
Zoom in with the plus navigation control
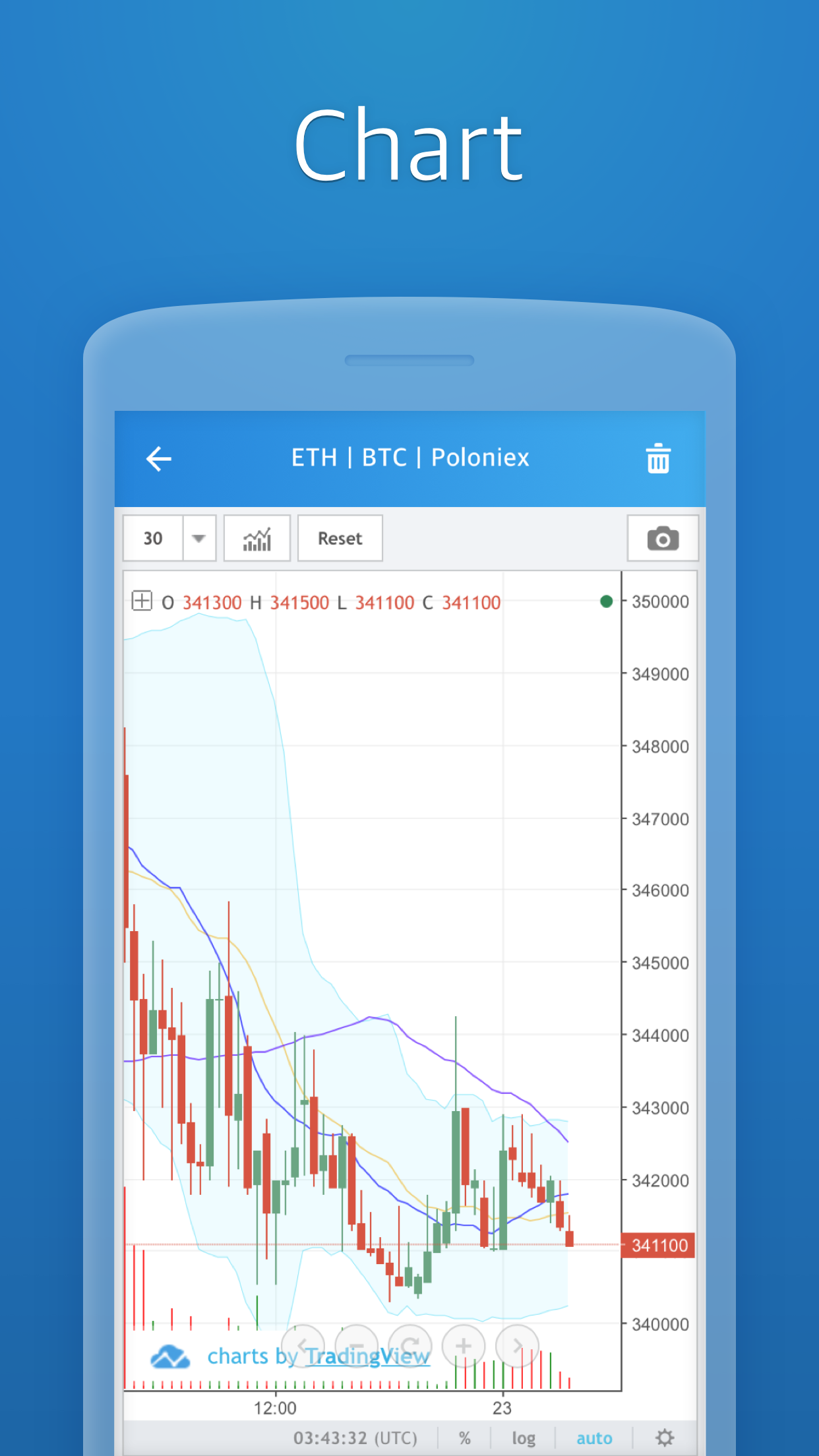click(x=464, y=1347)
